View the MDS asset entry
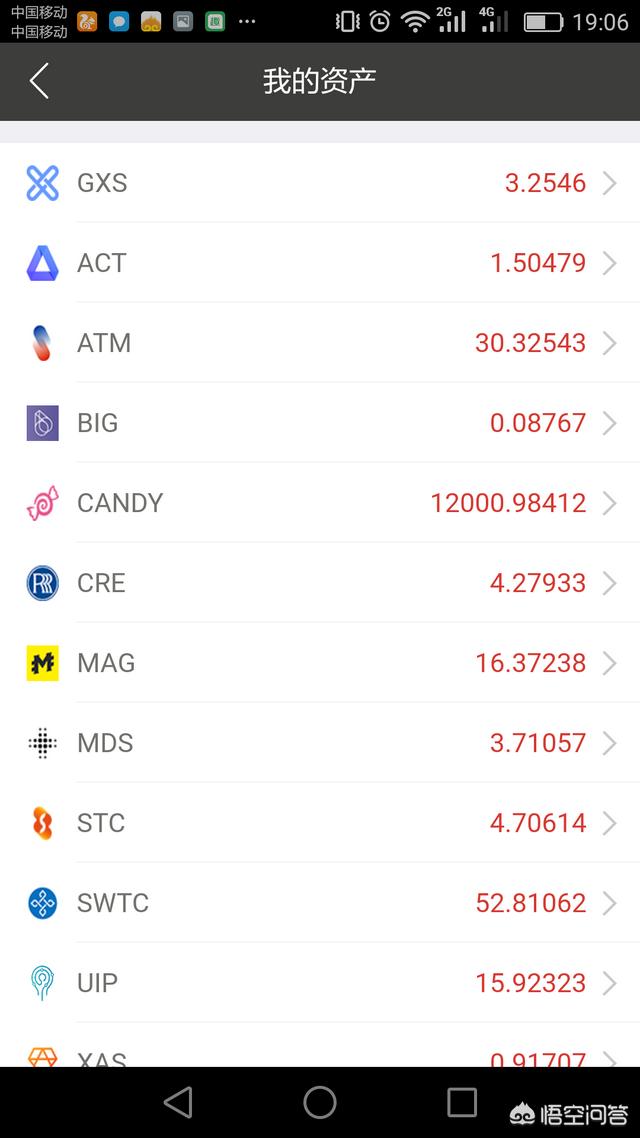 [320, 743]
